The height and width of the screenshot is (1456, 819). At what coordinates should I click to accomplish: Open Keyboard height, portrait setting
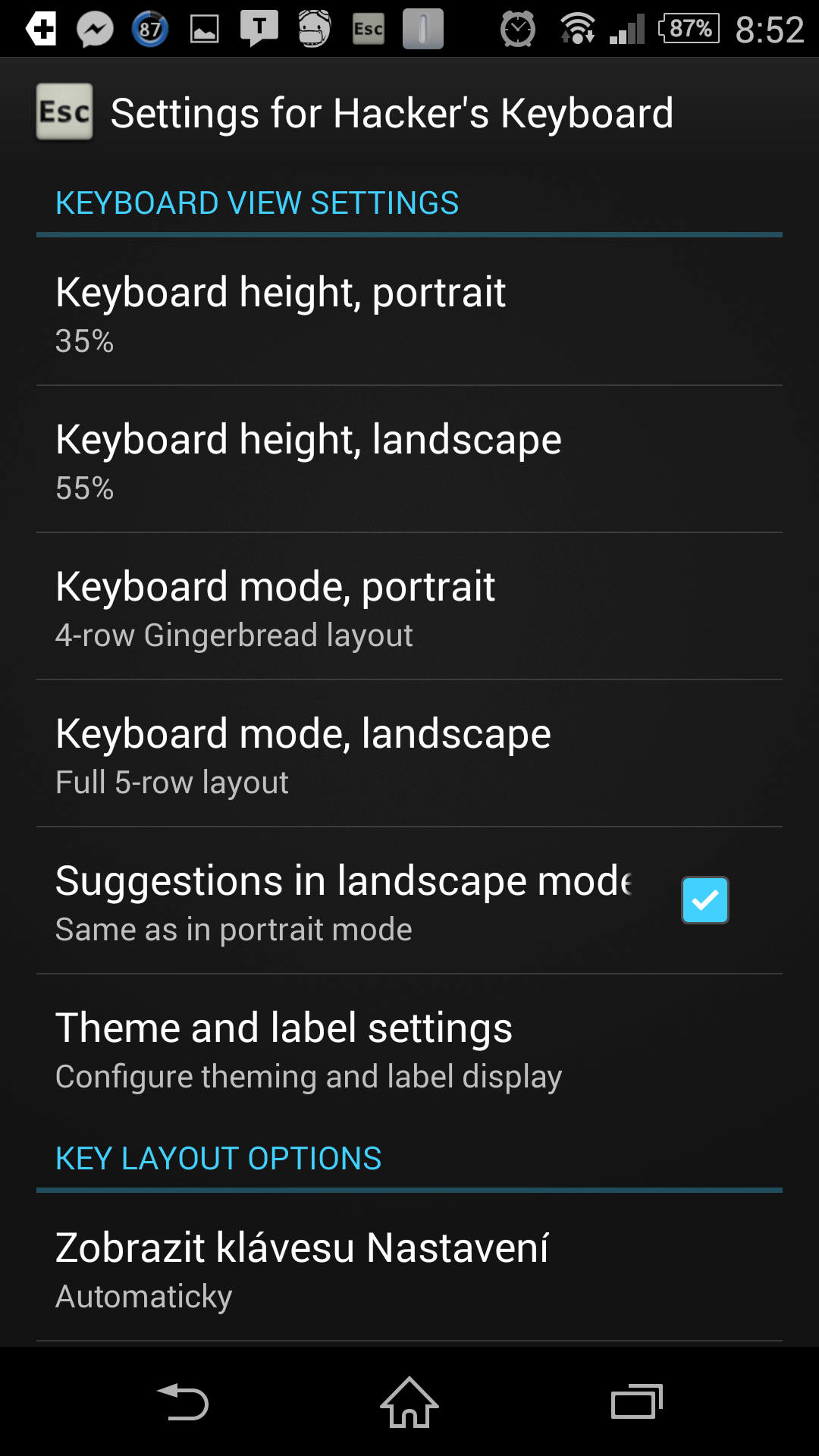tap(409, 312)
